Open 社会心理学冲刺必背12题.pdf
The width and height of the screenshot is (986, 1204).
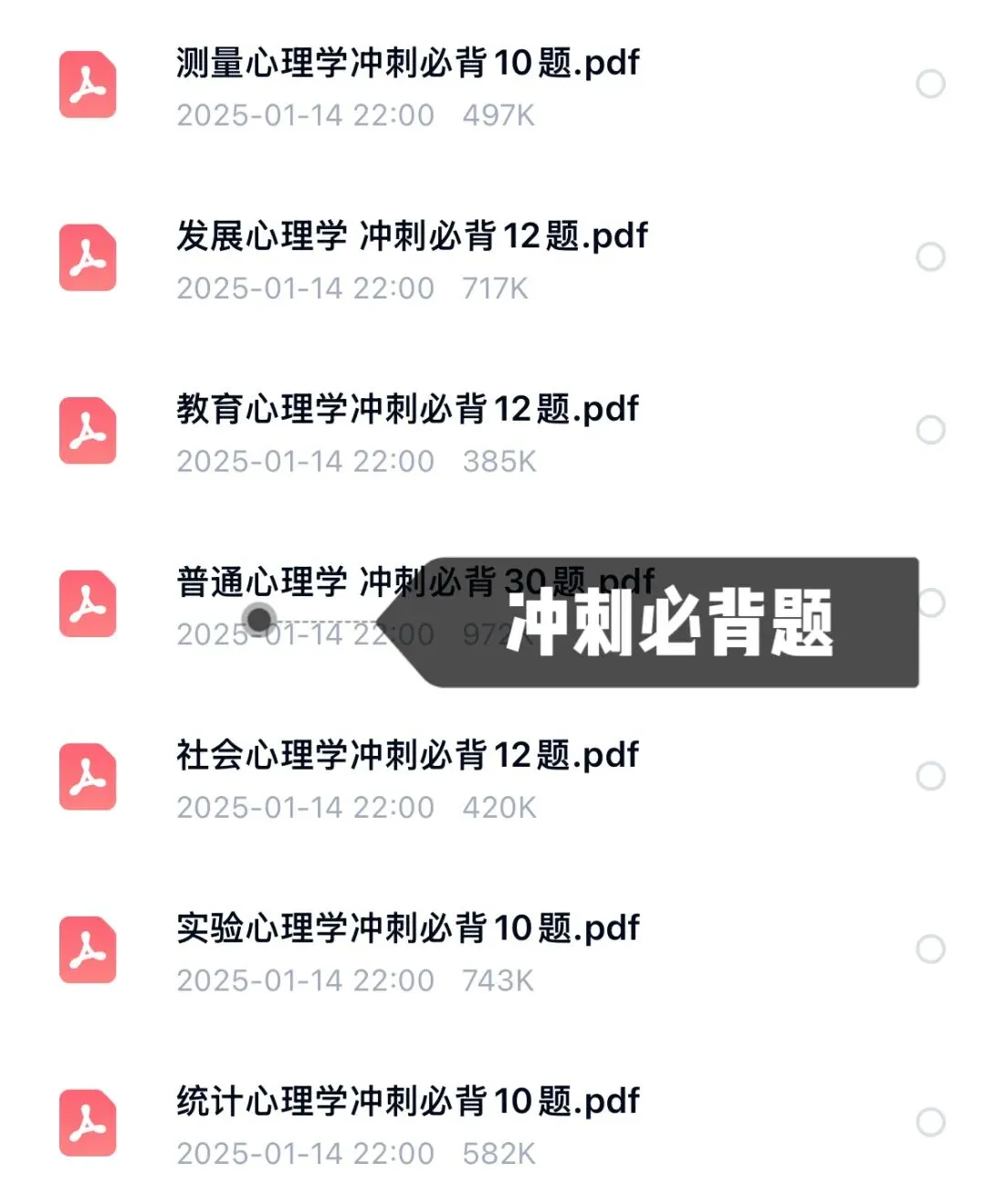click(x=407, y=756)
